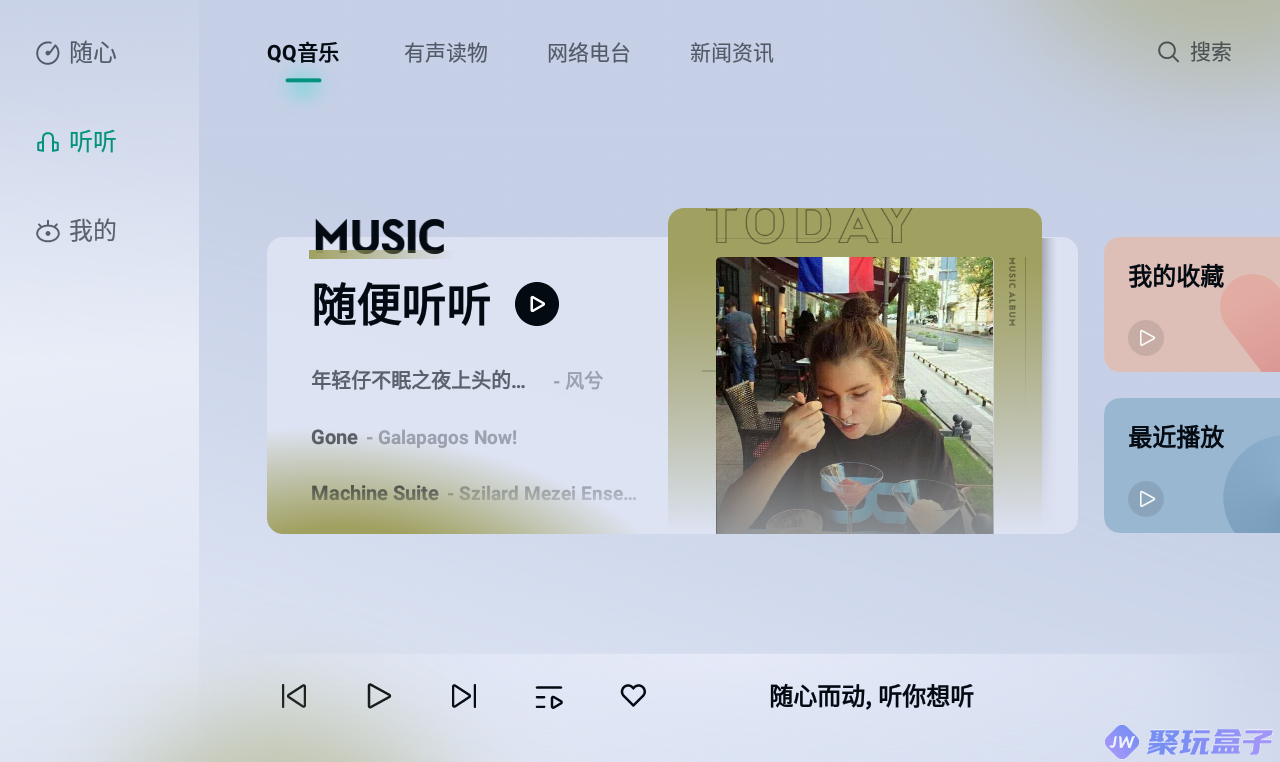Play 随便听听 with the black play button
The width and height of the screenshot is (1280, 762).
click(x=537, y=304)
